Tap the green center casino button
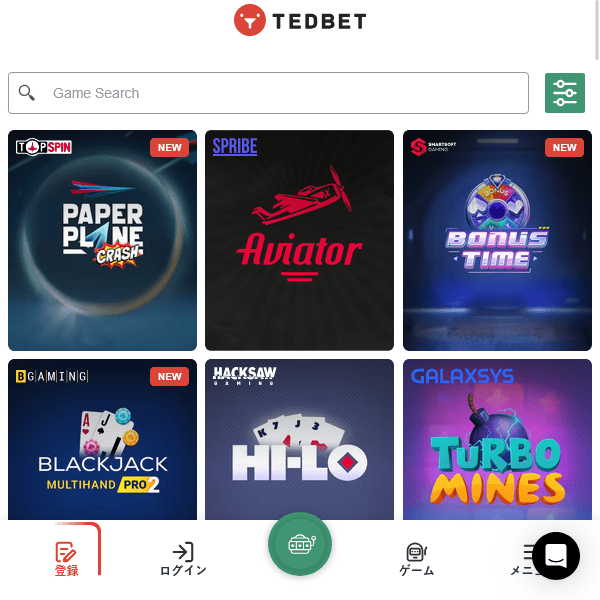The height and width of the screenshot is (600, 600). point(299,545)
